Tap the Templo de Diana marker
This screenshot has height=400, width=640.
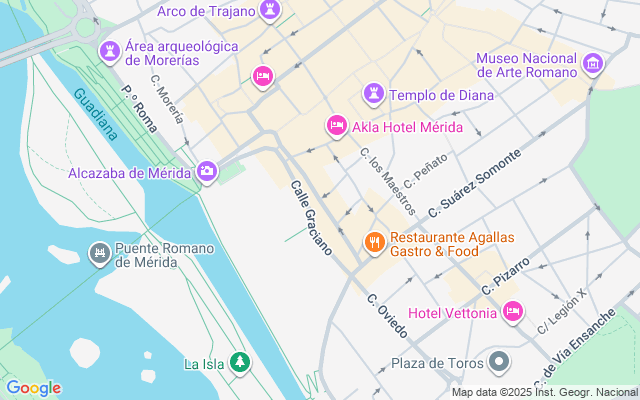coord(374,94)
